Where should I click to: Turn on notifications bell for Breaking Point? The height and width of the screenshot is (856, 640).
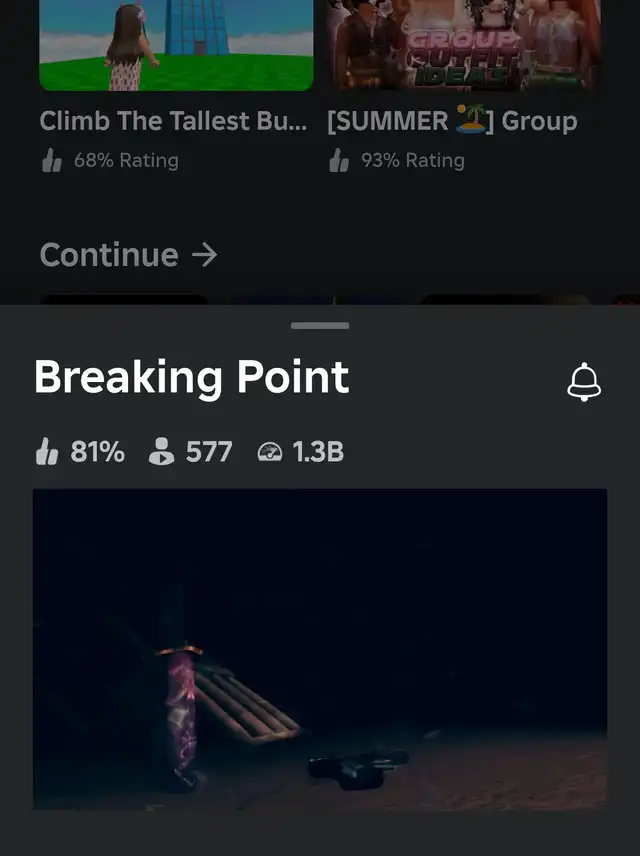(x=584, y=382)
